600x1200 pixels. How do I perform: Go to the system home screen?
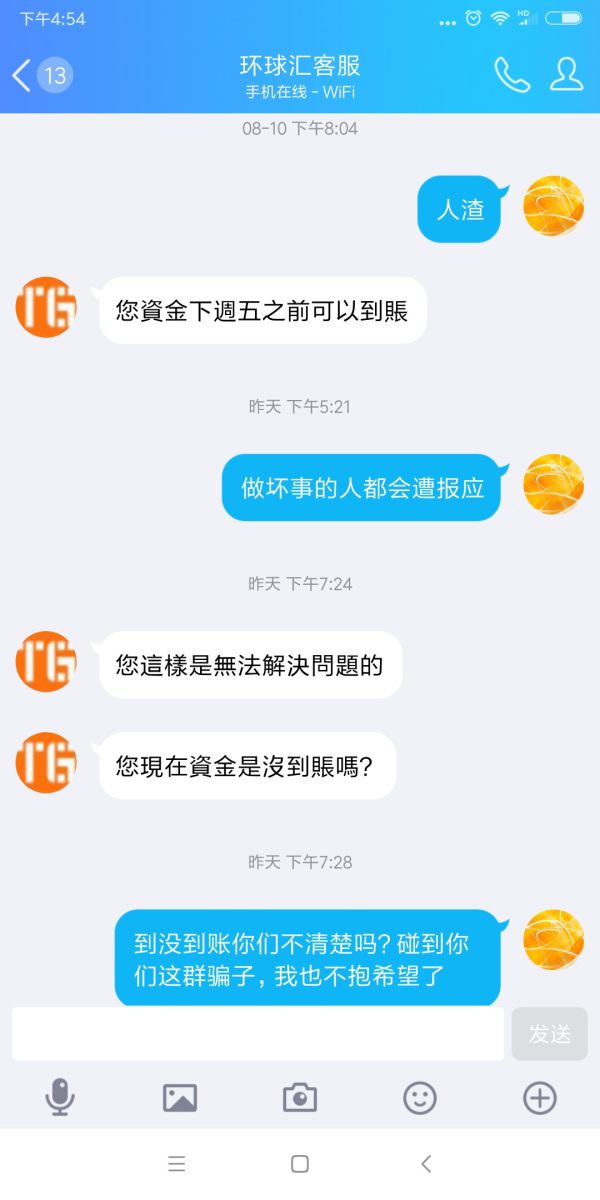point(300,1164)
